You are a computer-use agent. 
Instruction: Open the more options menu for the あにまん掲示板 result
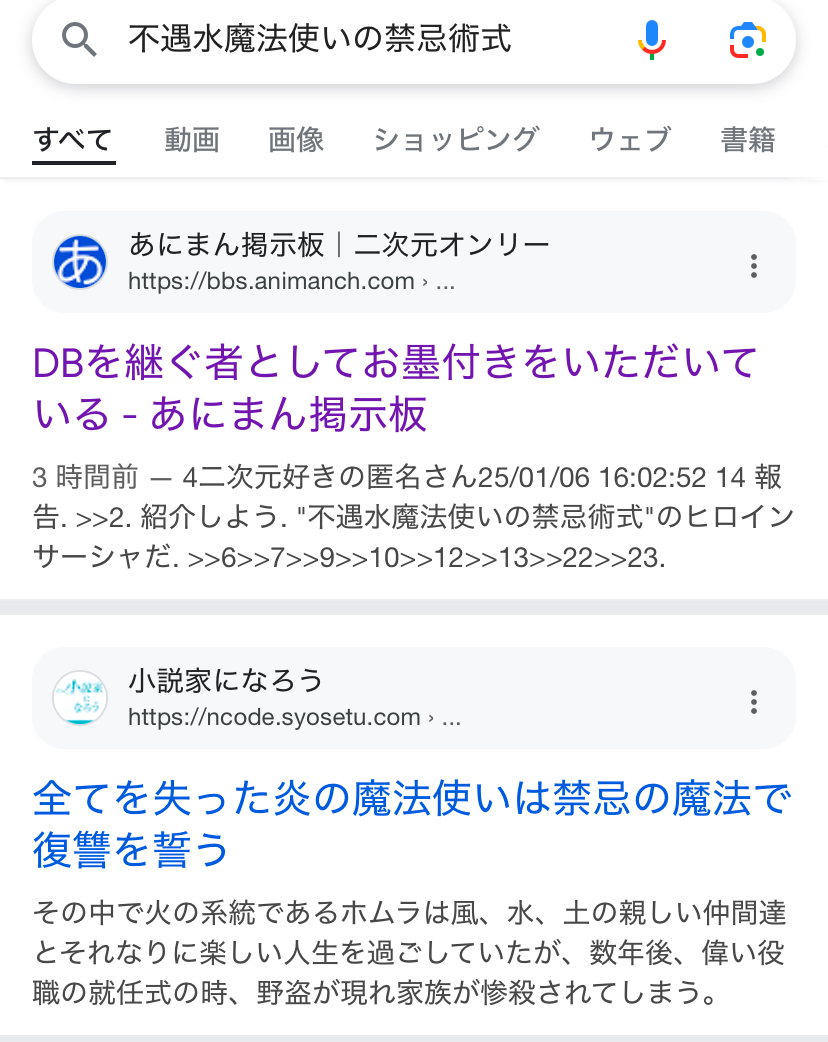[754, 265]
